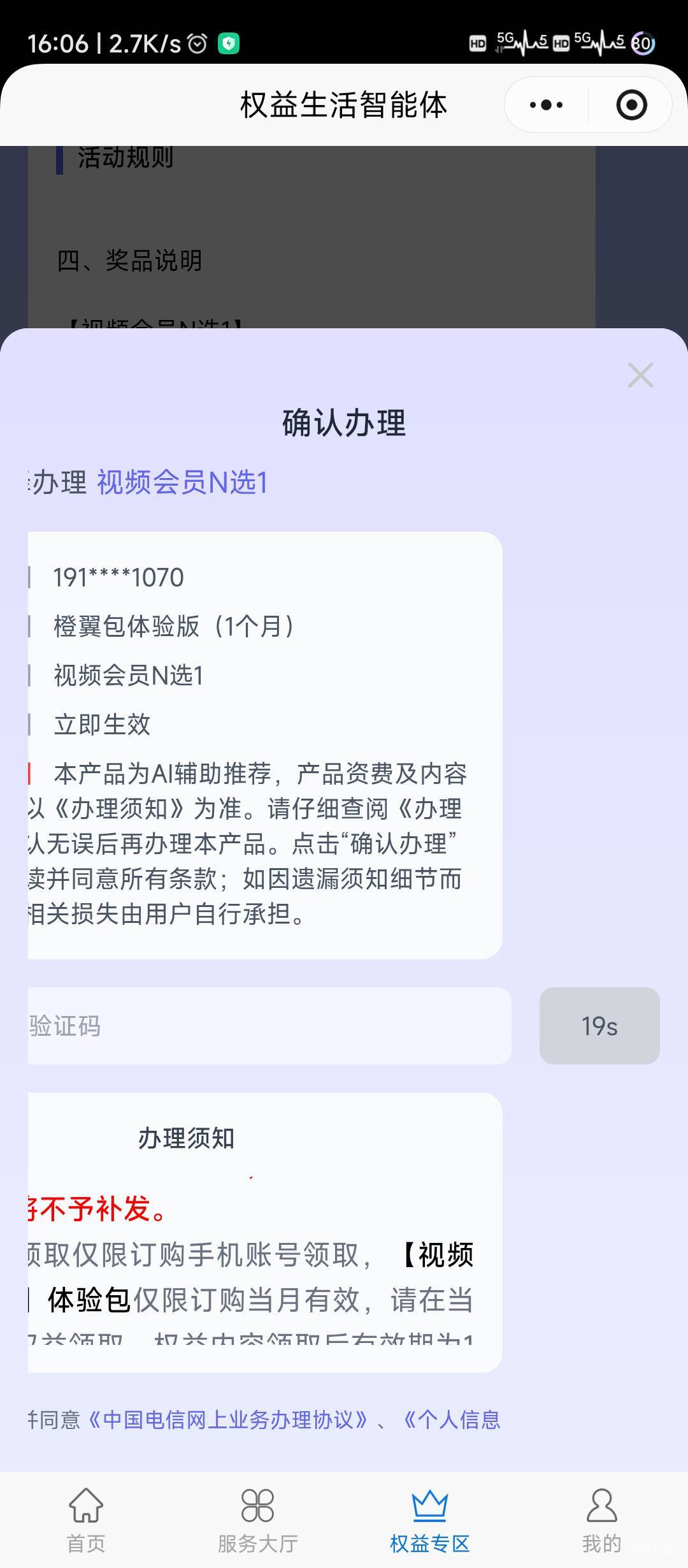The height and width of the screenshot is (1568, 688).
Task: Tap the mini program close circle icon
Action: (x=632, y=105)
